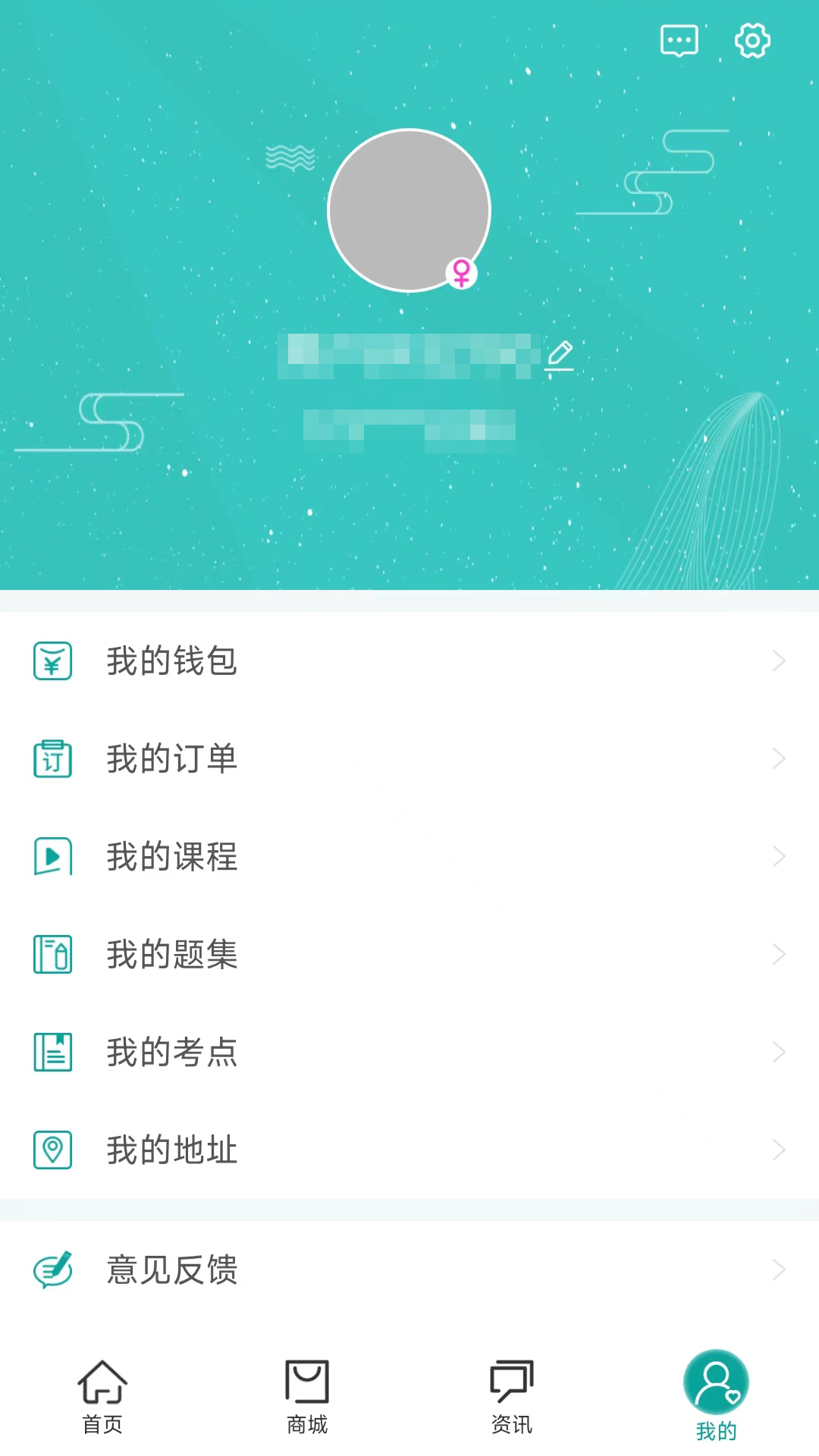Tap the profile avatar picture

409,210
